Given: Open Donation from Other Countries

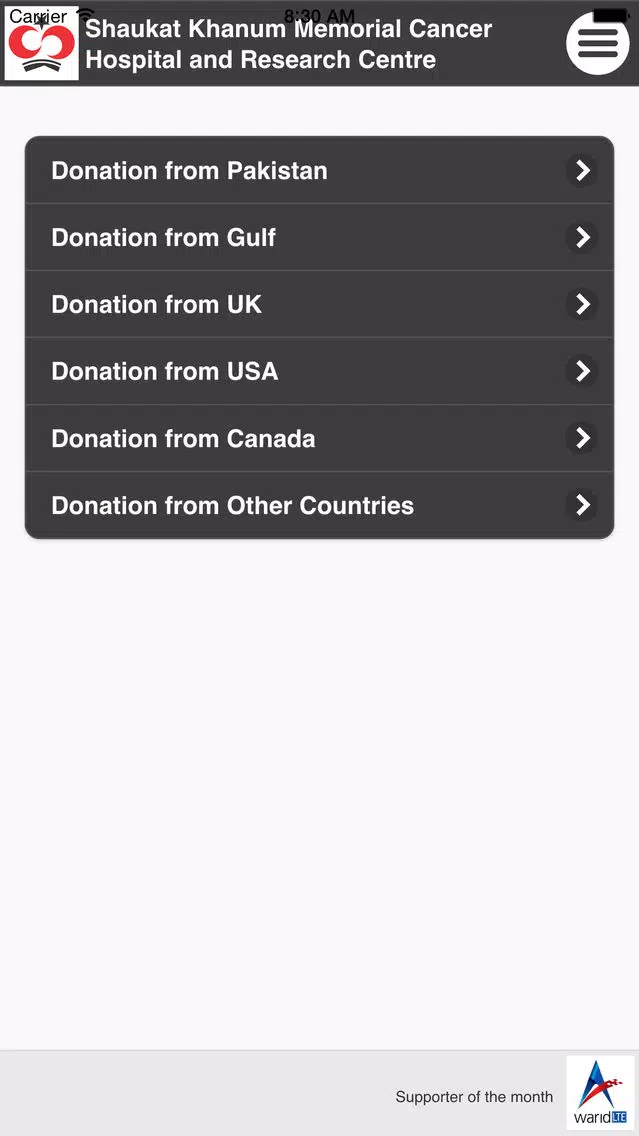Looking at the screenshot, I should pos(320,505).
